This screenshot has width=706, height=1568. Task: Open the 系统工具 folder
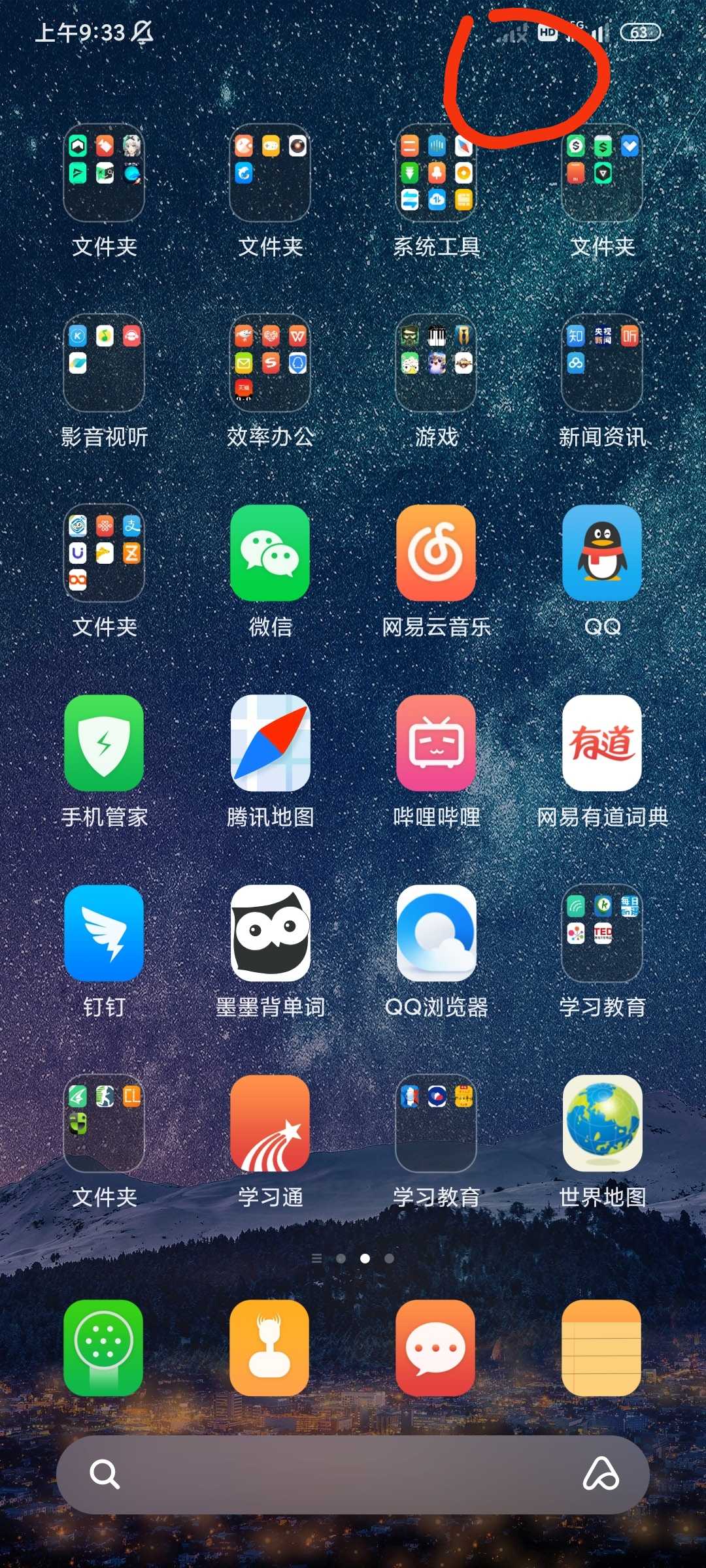tap(436, 172)
